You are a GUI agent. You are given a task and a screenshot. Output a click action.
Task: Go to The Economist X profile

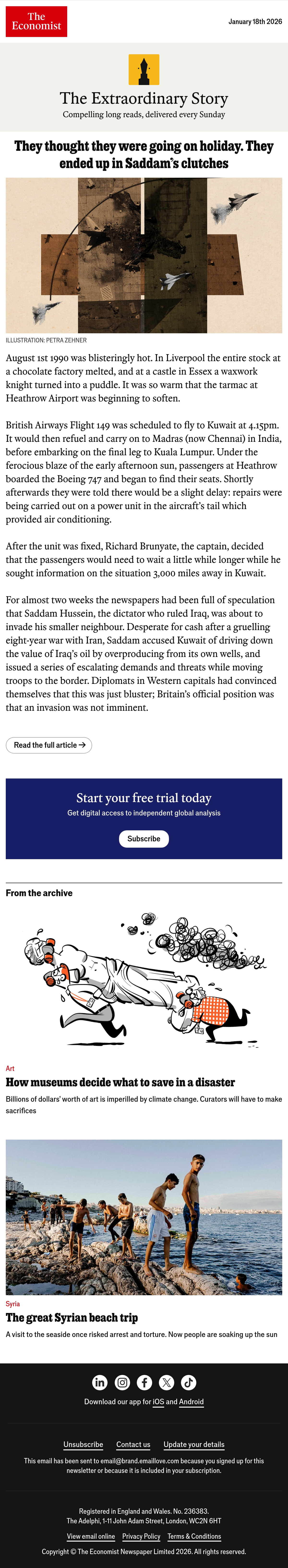pos(166,1382)
